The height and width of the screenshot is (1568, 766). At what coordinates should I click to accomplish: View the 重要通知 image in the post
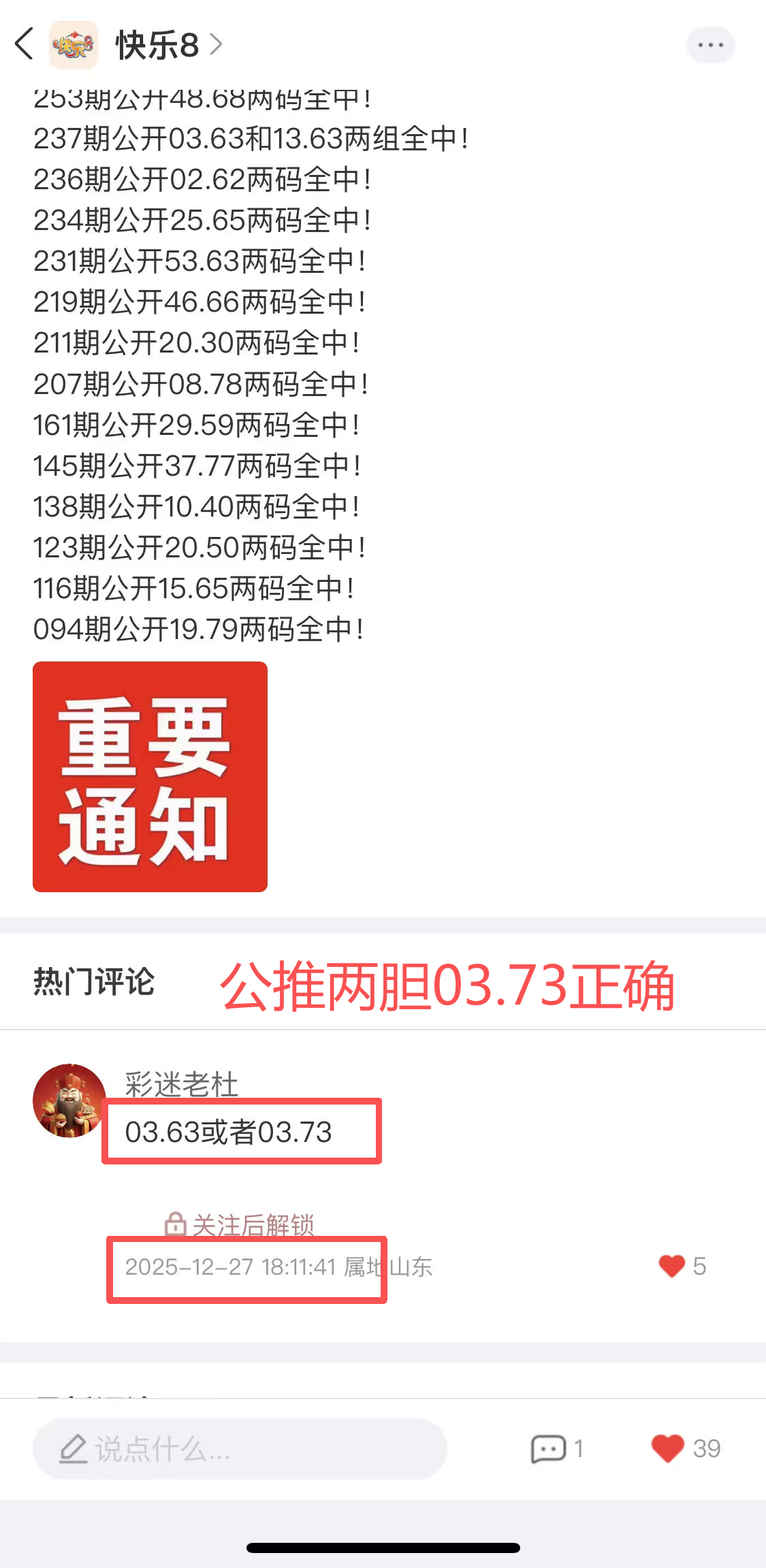pos(150,777)
